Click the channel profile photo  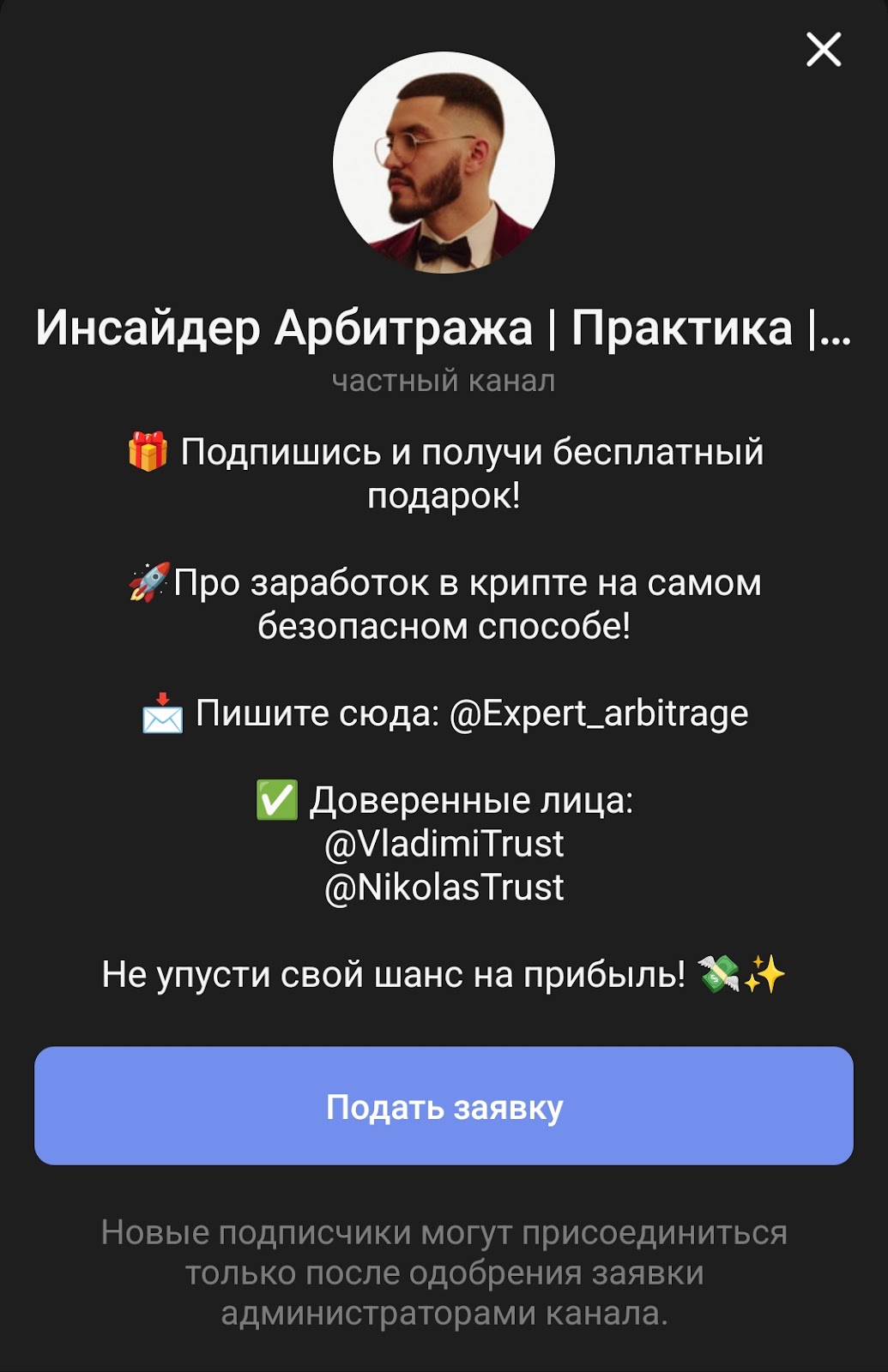(444, 167)
